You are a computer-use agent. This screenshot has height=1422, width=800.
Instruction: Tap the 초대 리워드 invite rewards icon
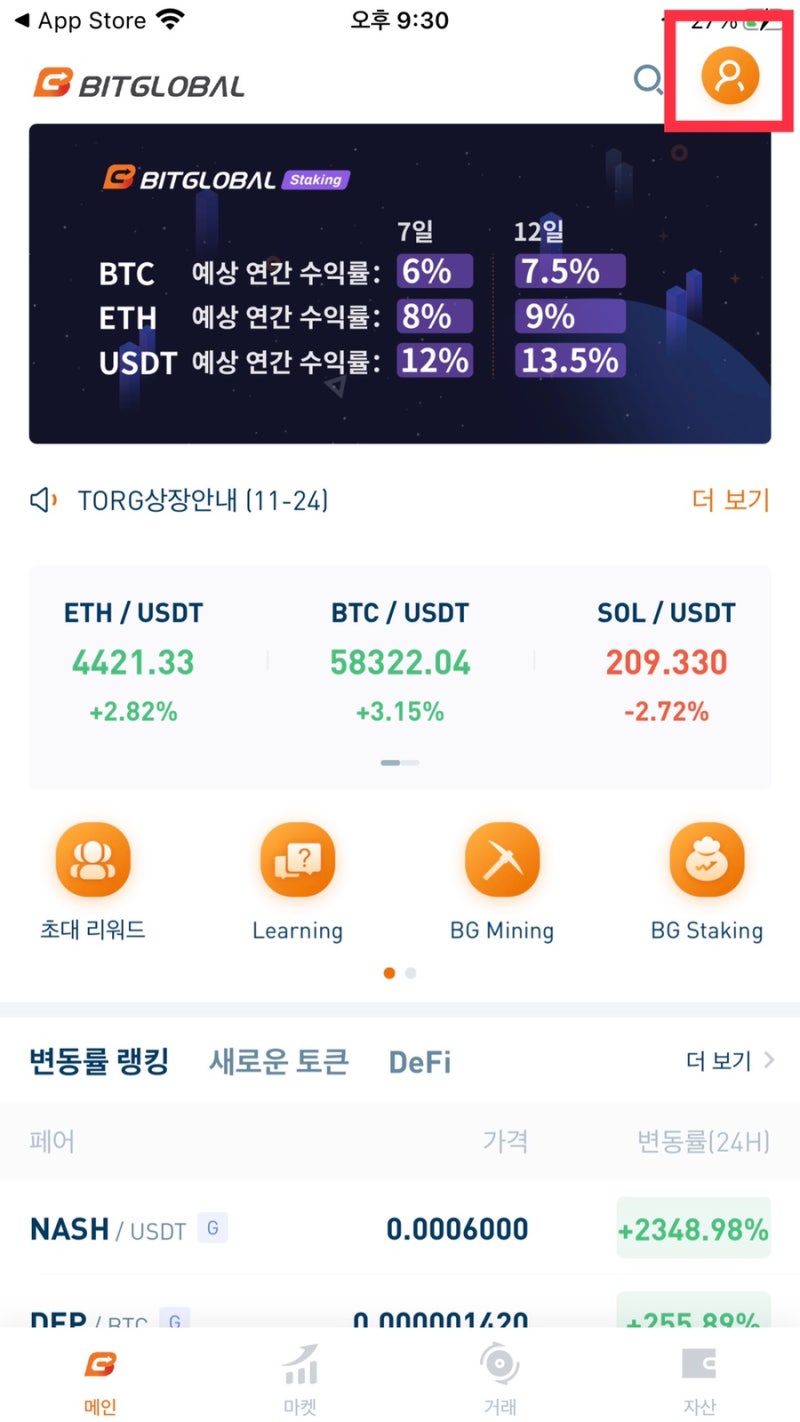tap(93, 858)
